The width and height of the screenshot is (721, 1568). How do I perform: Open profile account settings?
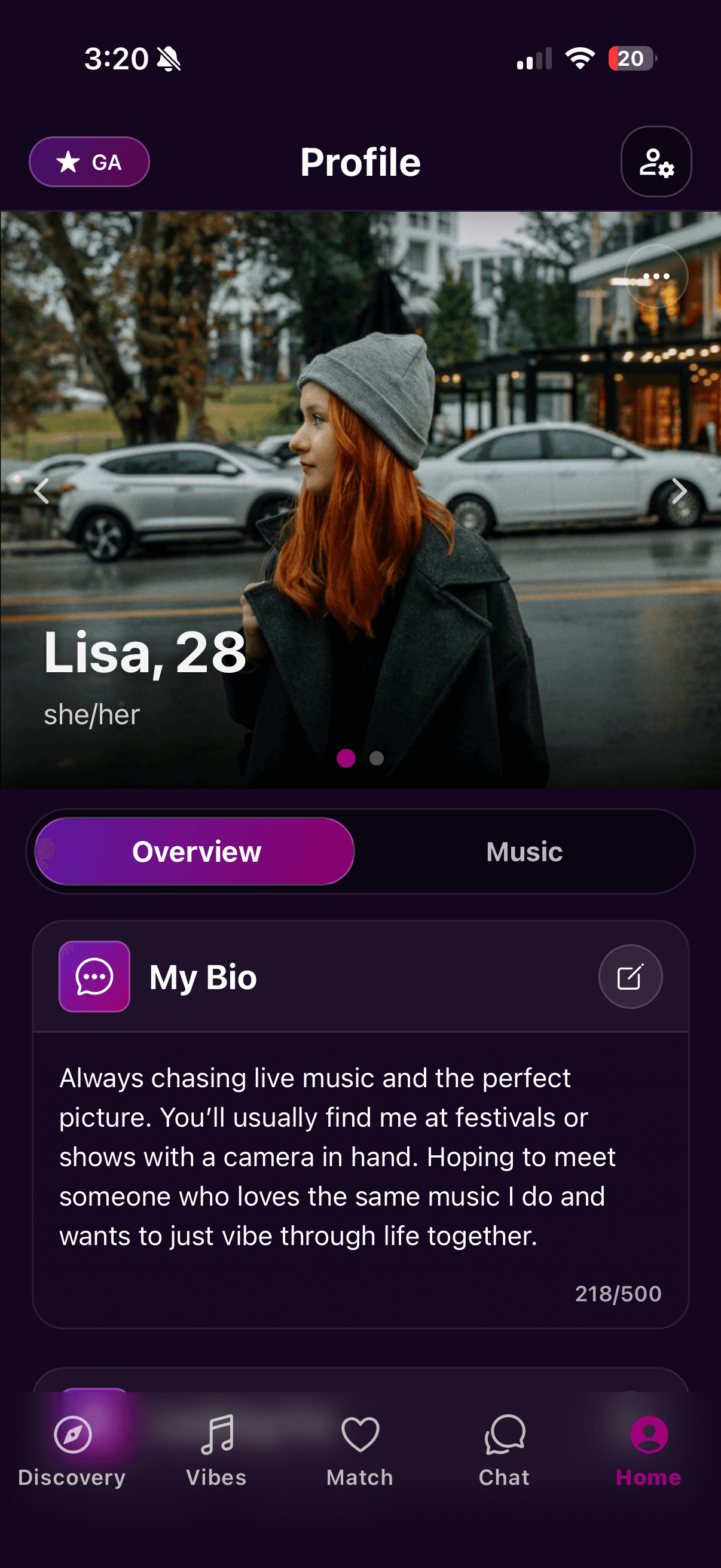[655, 162]
